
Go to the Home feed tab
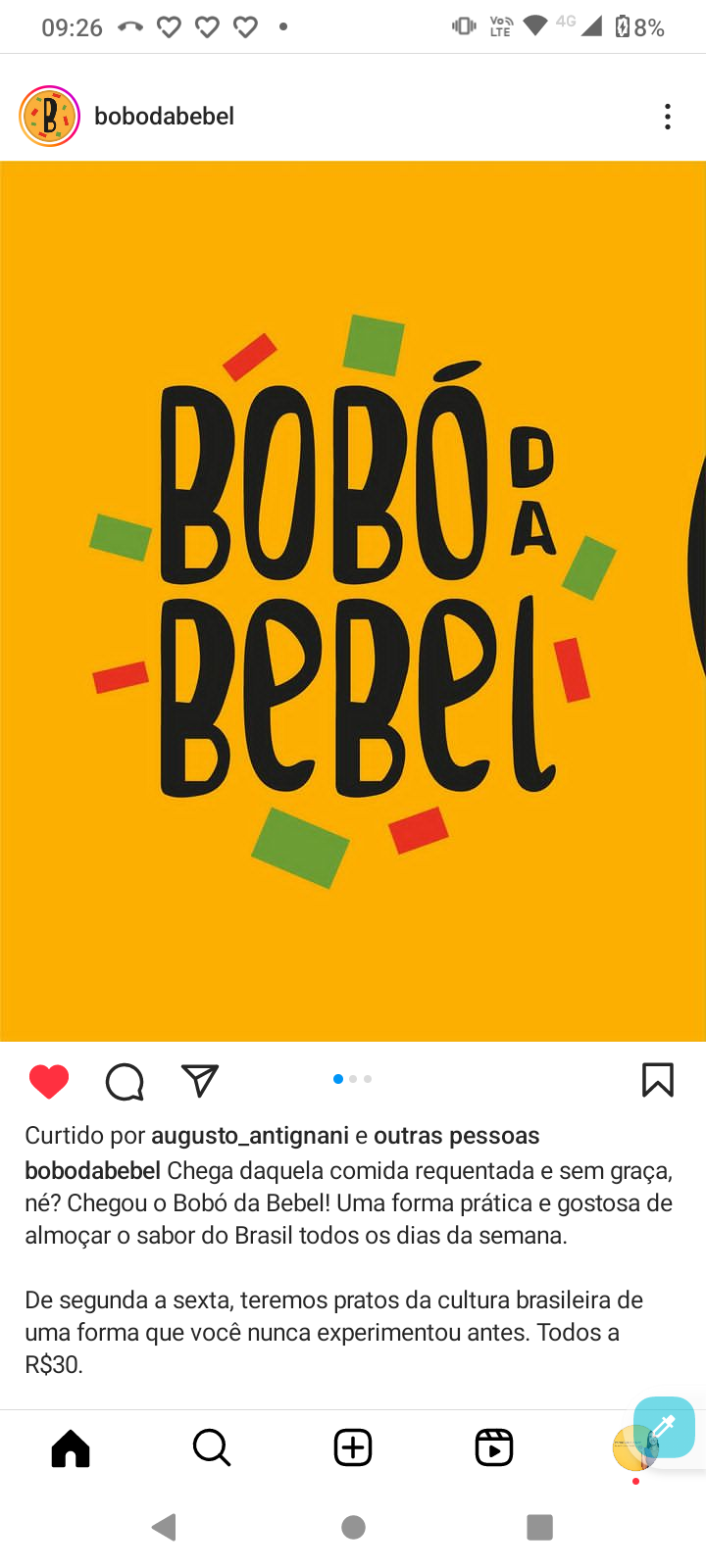pyautogui.click(x=71, y=1447)
